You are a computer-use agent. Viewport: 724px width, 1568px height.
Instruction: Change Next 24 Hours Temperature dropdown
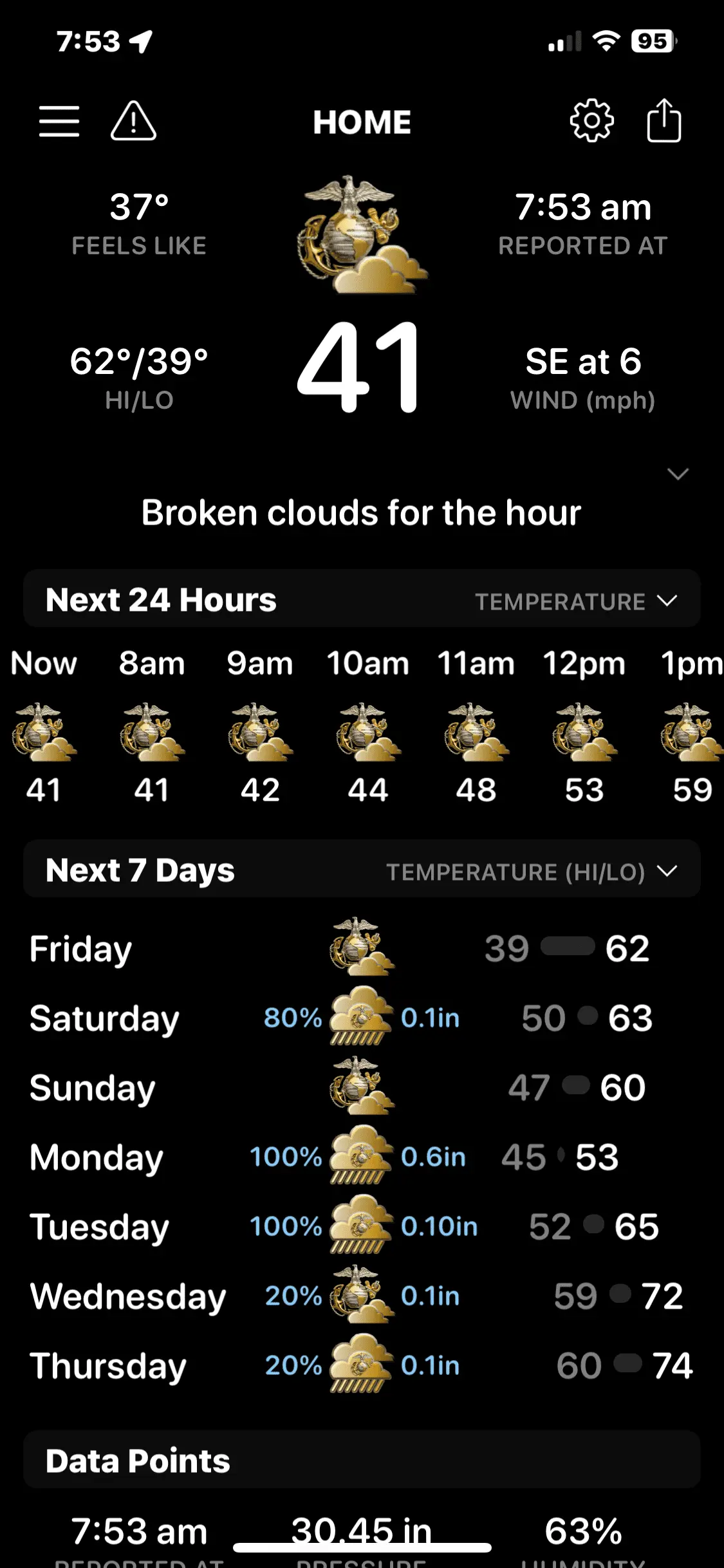click(576, 601)
